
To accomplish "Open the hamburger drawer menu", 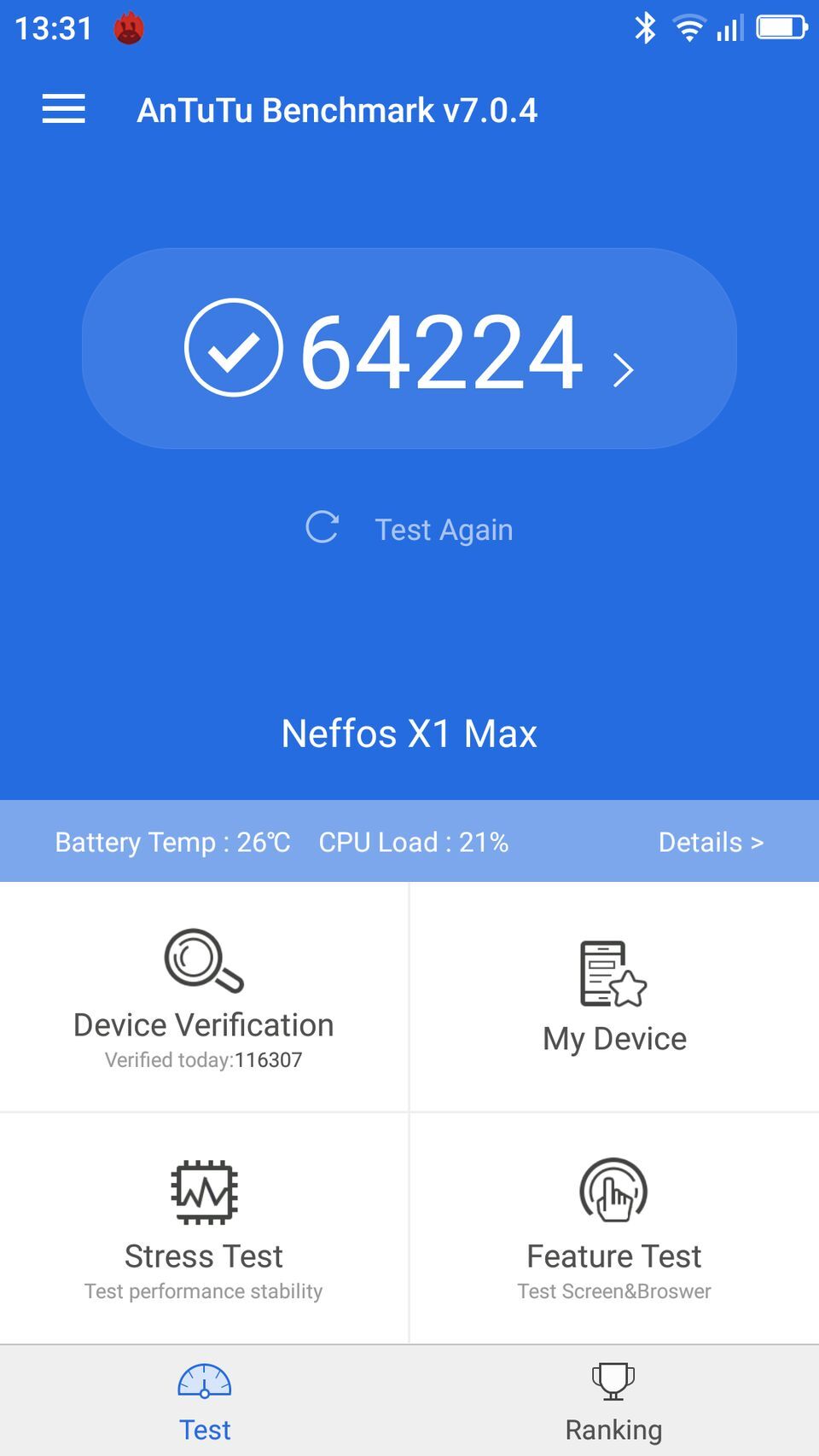I will pyautogui.click(x=64, y=109).
